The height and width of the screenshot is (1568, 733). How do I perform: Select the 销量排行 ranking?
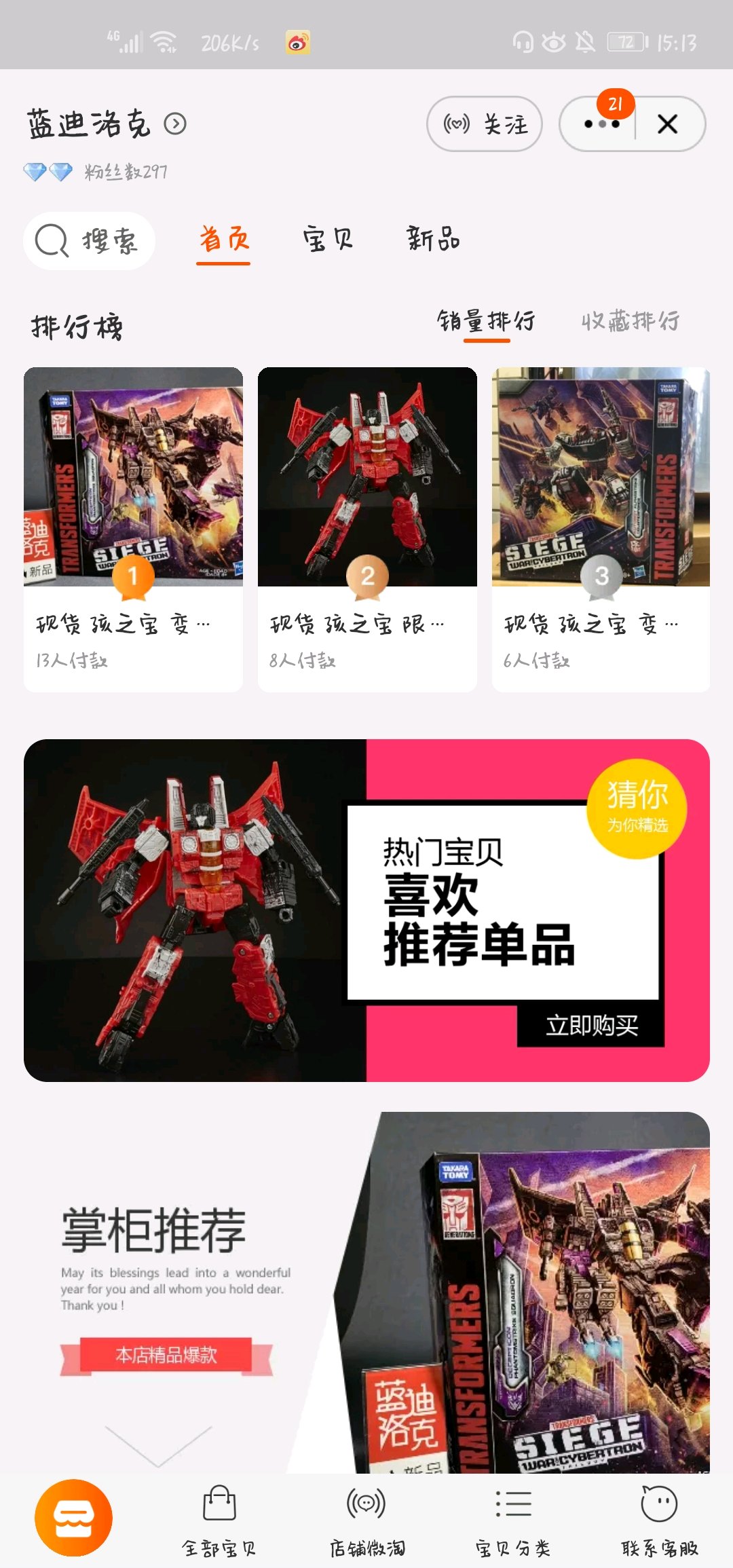pyautogui.click(x=486, y=321)
